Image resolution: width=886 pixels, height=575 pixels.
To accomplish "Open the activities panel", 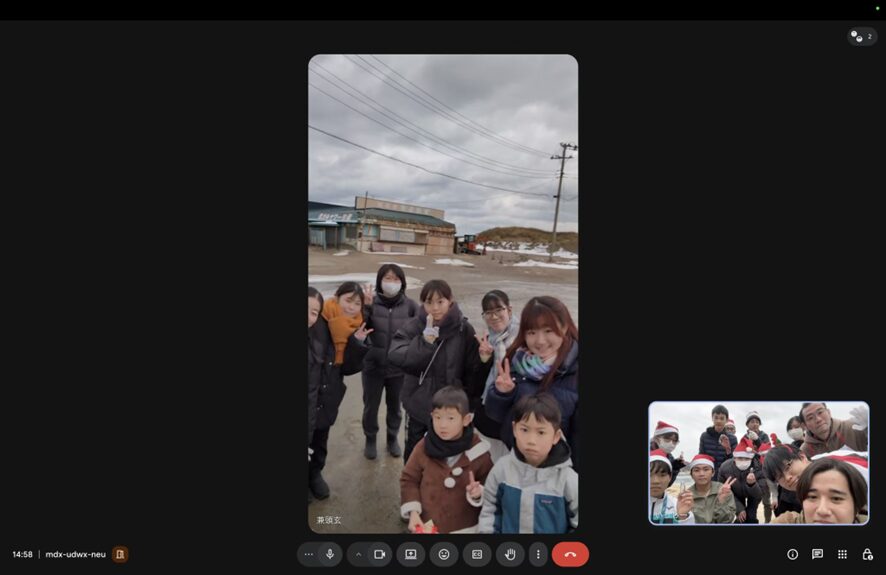I will tap(843, 554).
